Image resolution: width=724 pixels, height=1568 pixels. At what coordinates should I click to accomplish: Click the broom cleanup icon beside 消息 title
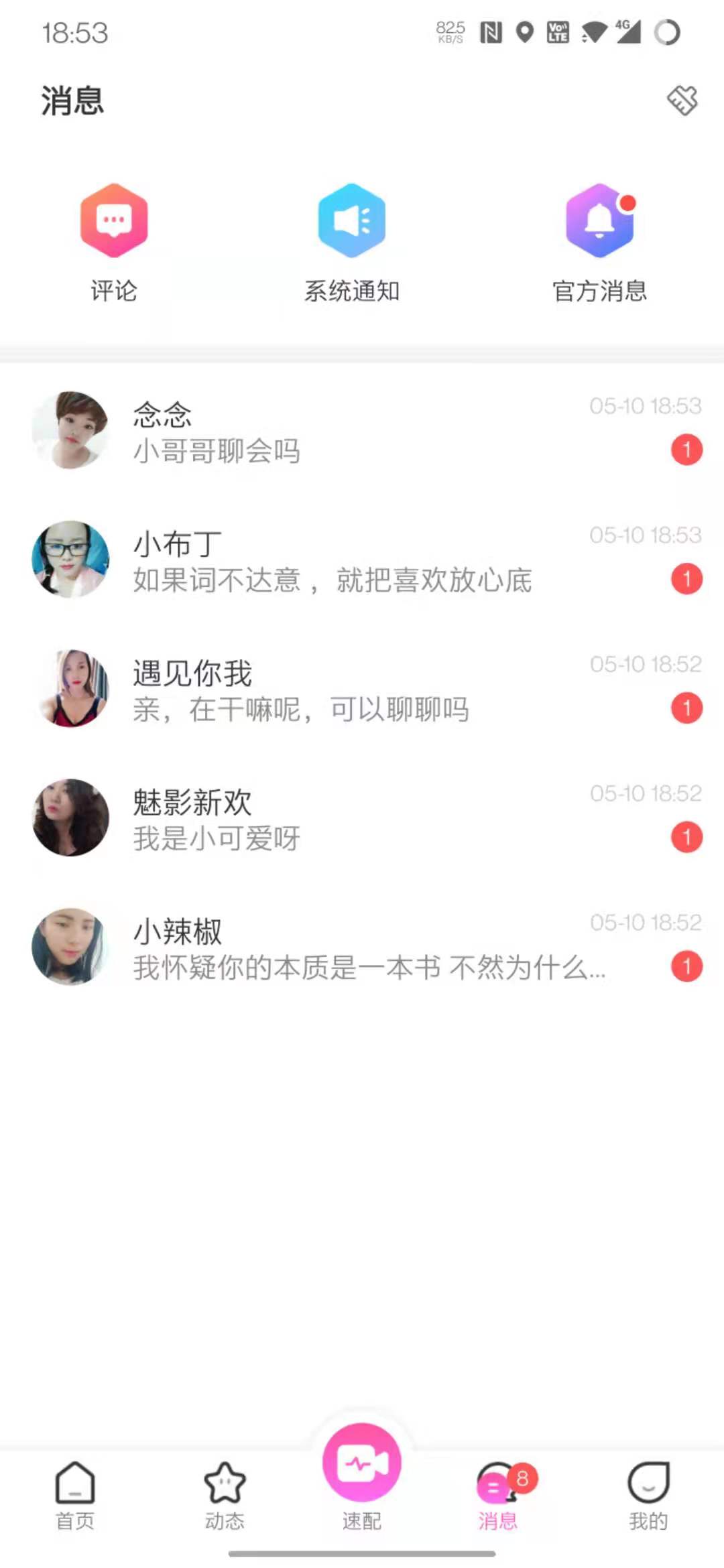coord(682,101)
